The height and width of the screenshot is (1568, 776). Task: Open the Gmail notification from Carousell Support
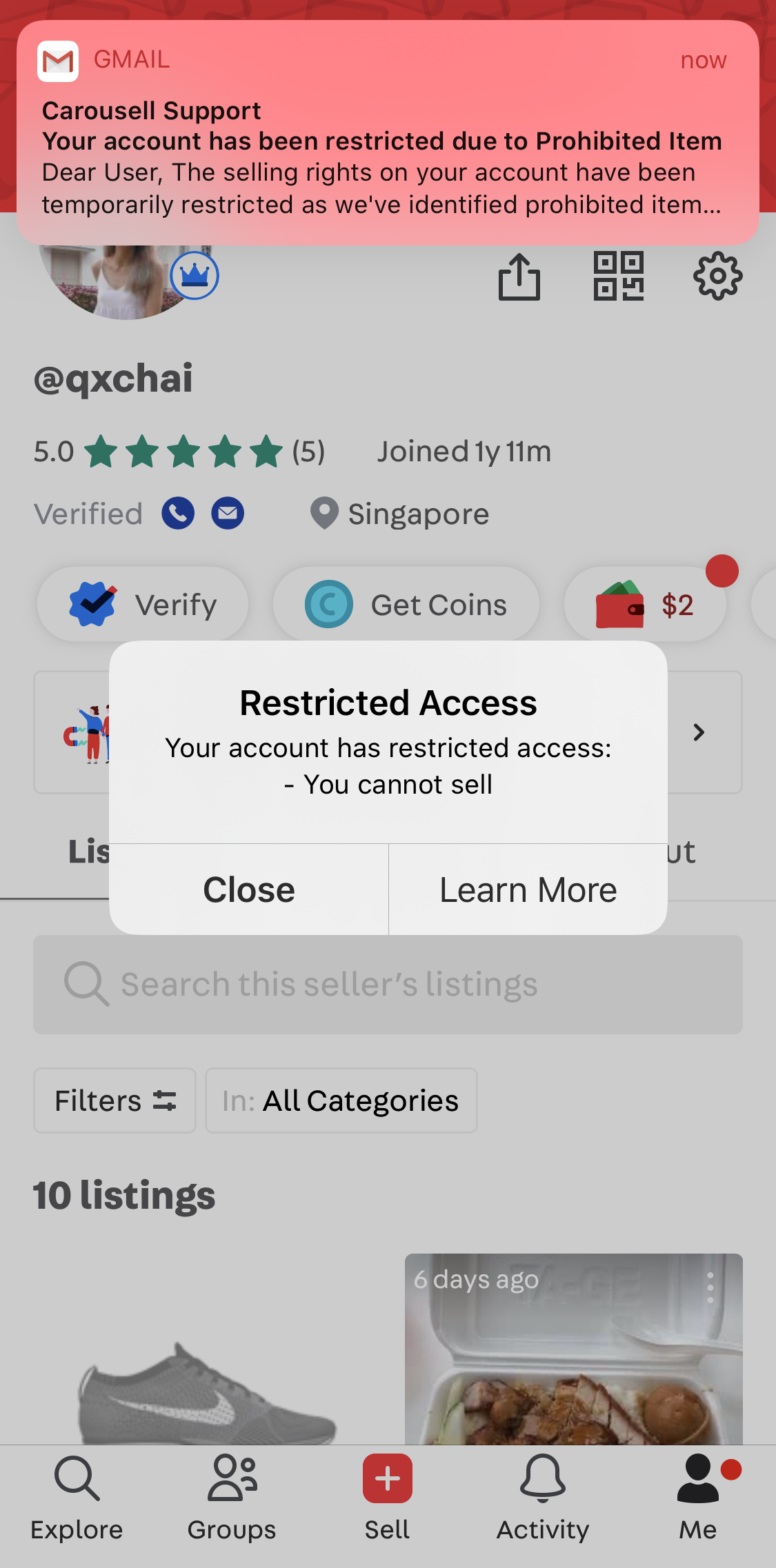coord(388,132)
